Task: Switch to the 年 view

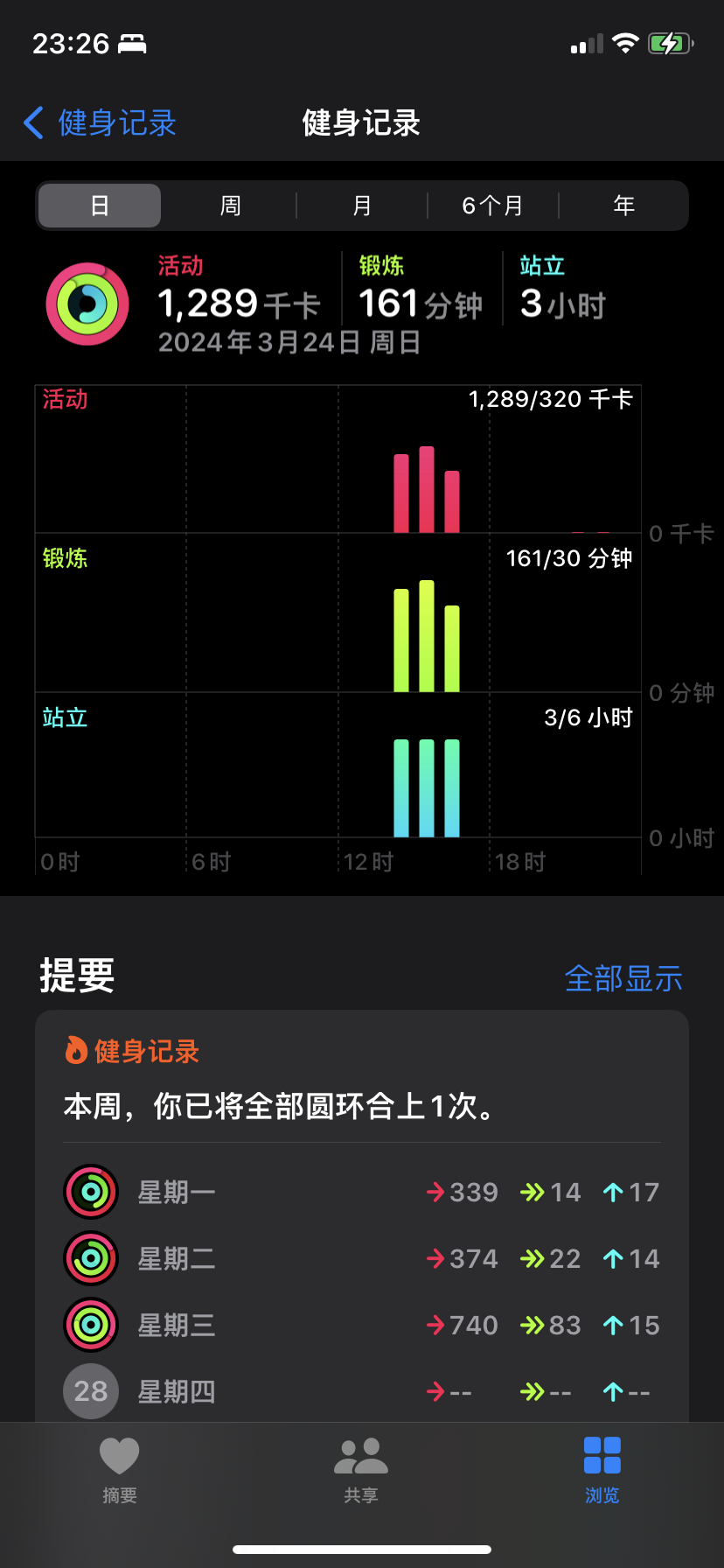Action: pyautogui.click(x=623, y=206)
